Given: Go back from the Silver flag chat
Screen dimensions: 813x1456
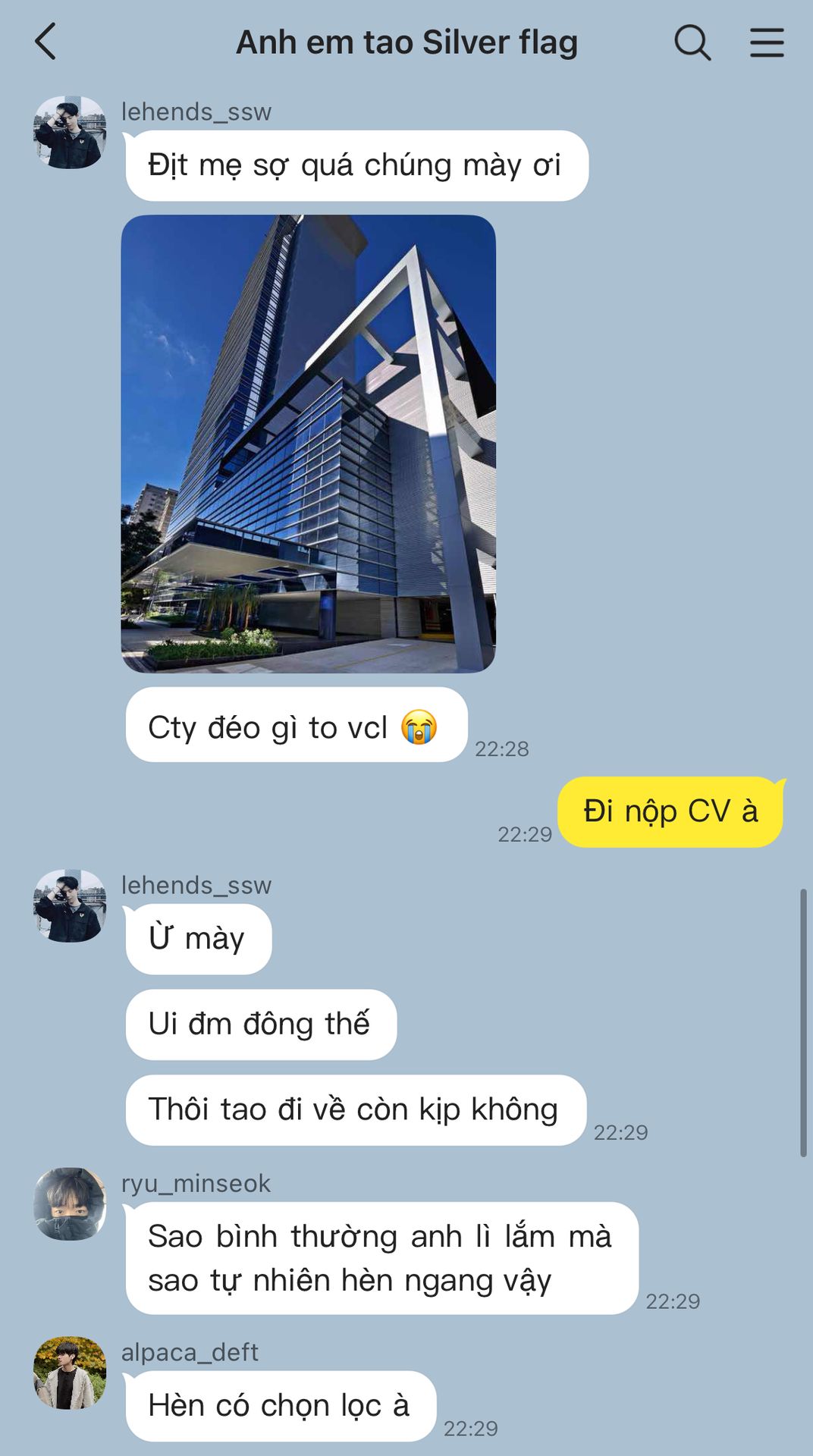Looking at the screenshot, I should [46, 42].
